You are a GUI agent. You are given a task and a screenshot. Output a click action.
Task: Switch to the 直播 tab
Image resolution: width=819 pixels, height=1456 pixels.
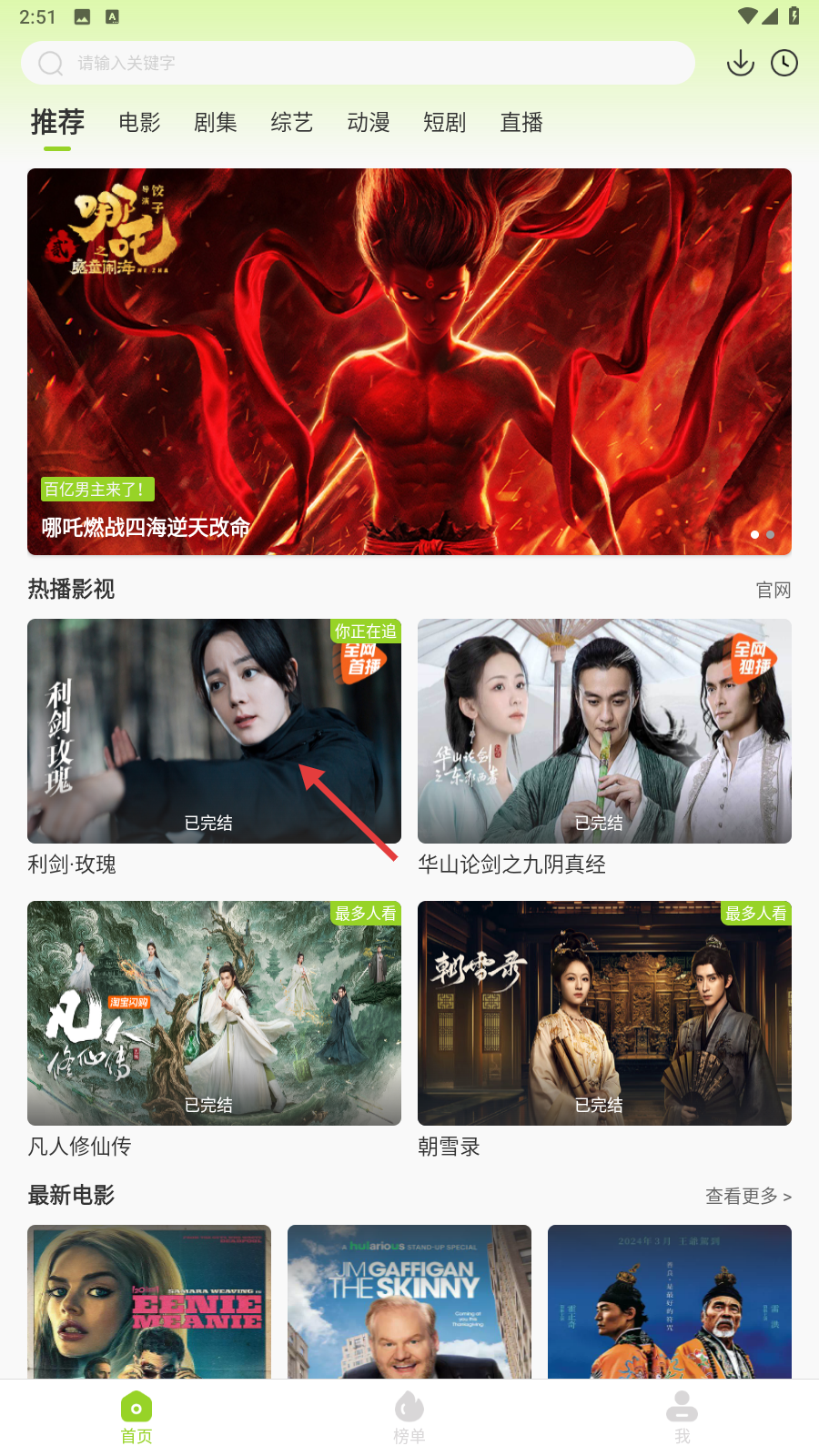[521, 122]
